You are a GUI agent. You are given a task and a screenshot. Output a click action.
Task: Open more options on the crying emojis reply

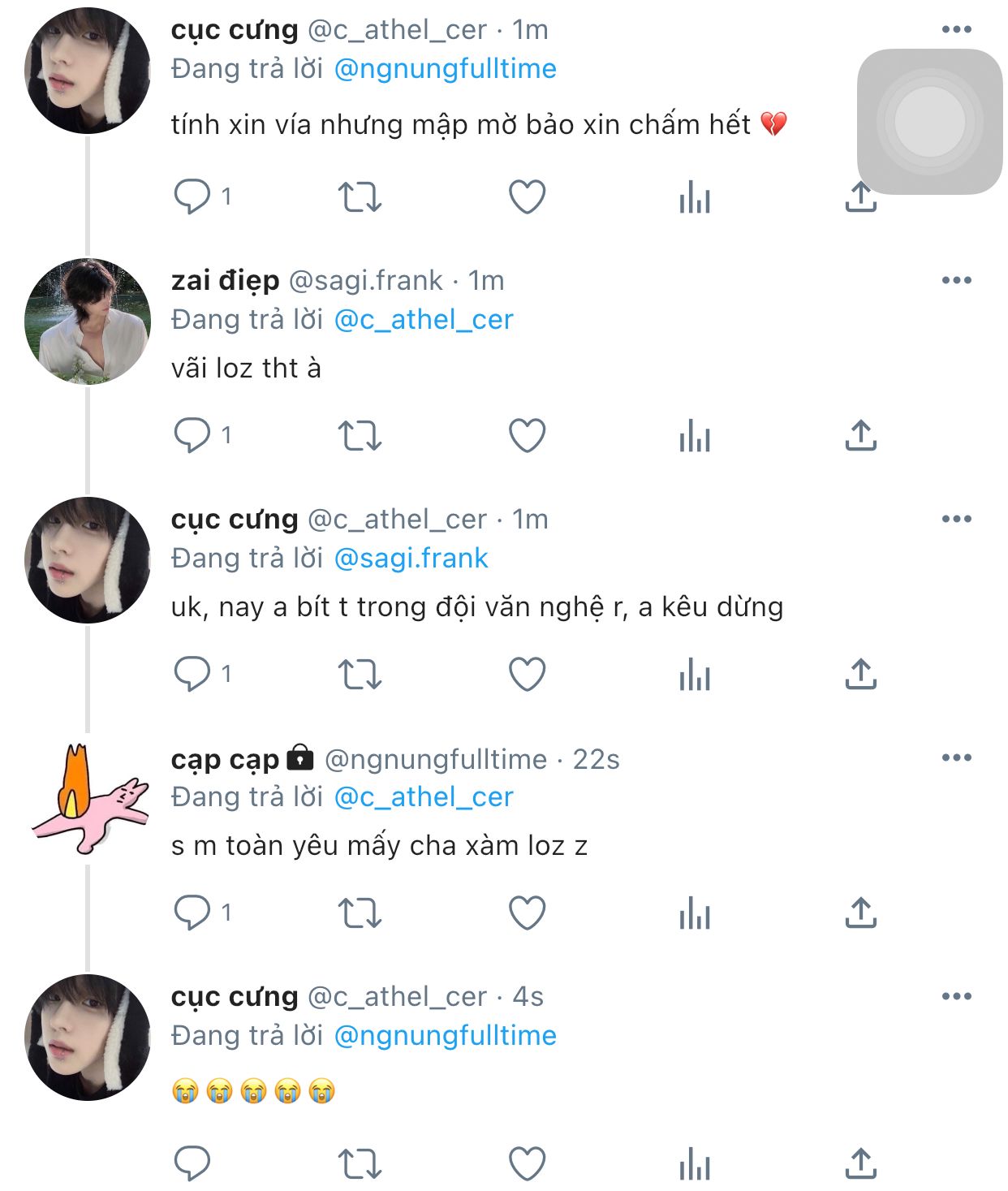point(957,997)
